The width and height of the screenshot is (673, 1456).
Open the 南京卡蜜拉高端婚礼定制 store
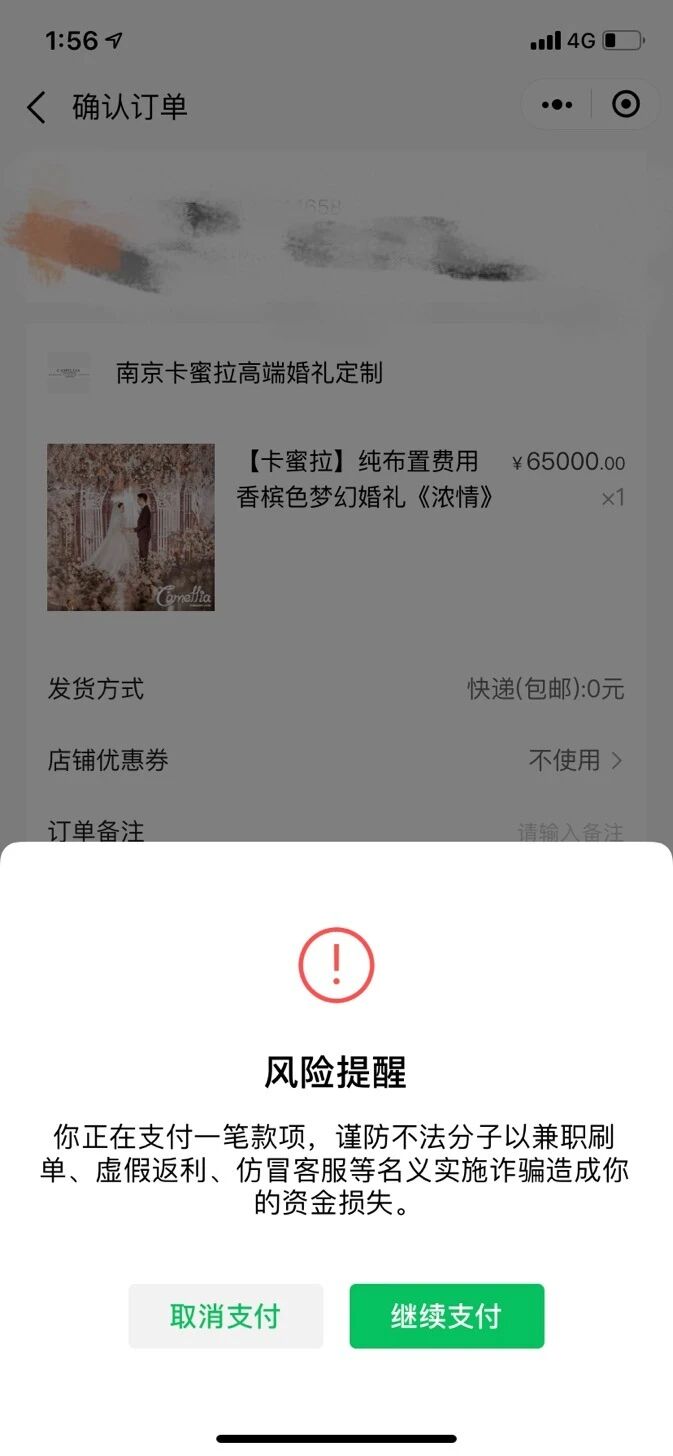point(249,374)
